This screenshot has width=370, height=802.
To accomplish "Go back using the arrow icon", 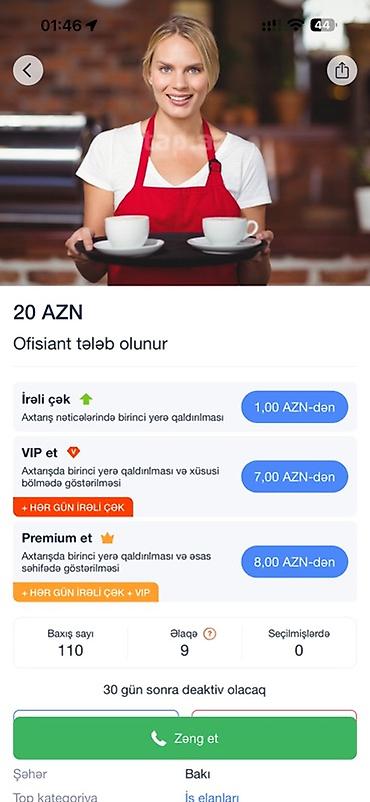I will [x=28, y=71].
